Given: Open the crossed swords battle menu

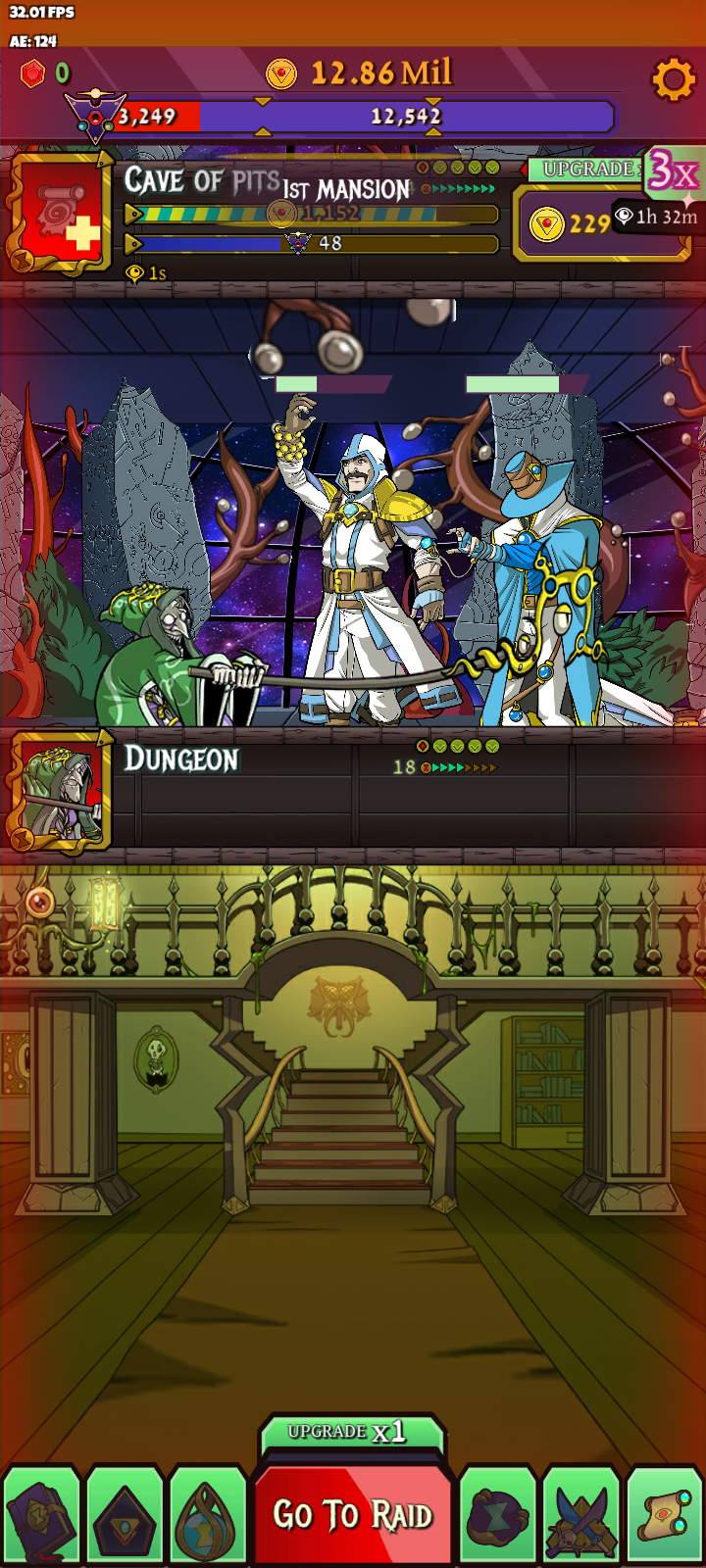Looking at the screenshot, I should click(x=581, y=1516).
